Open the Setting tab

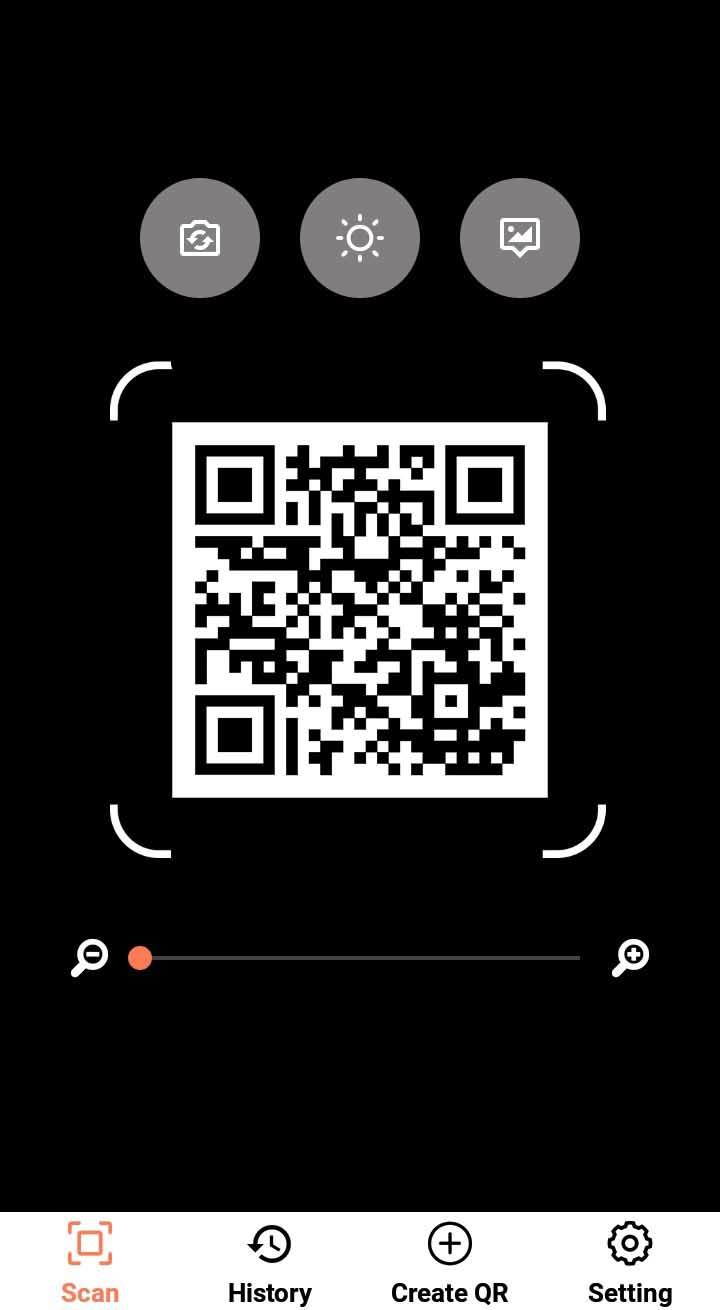[630, 1262]
